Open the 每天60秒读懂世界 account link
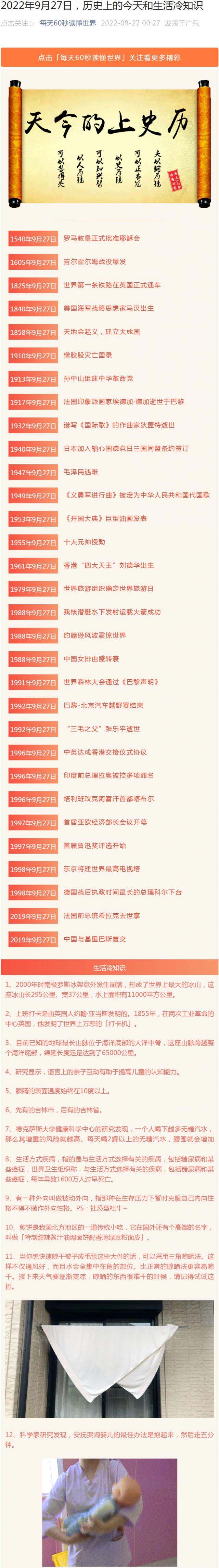Viewport: 219px width, 1568px height. [67, 23]
